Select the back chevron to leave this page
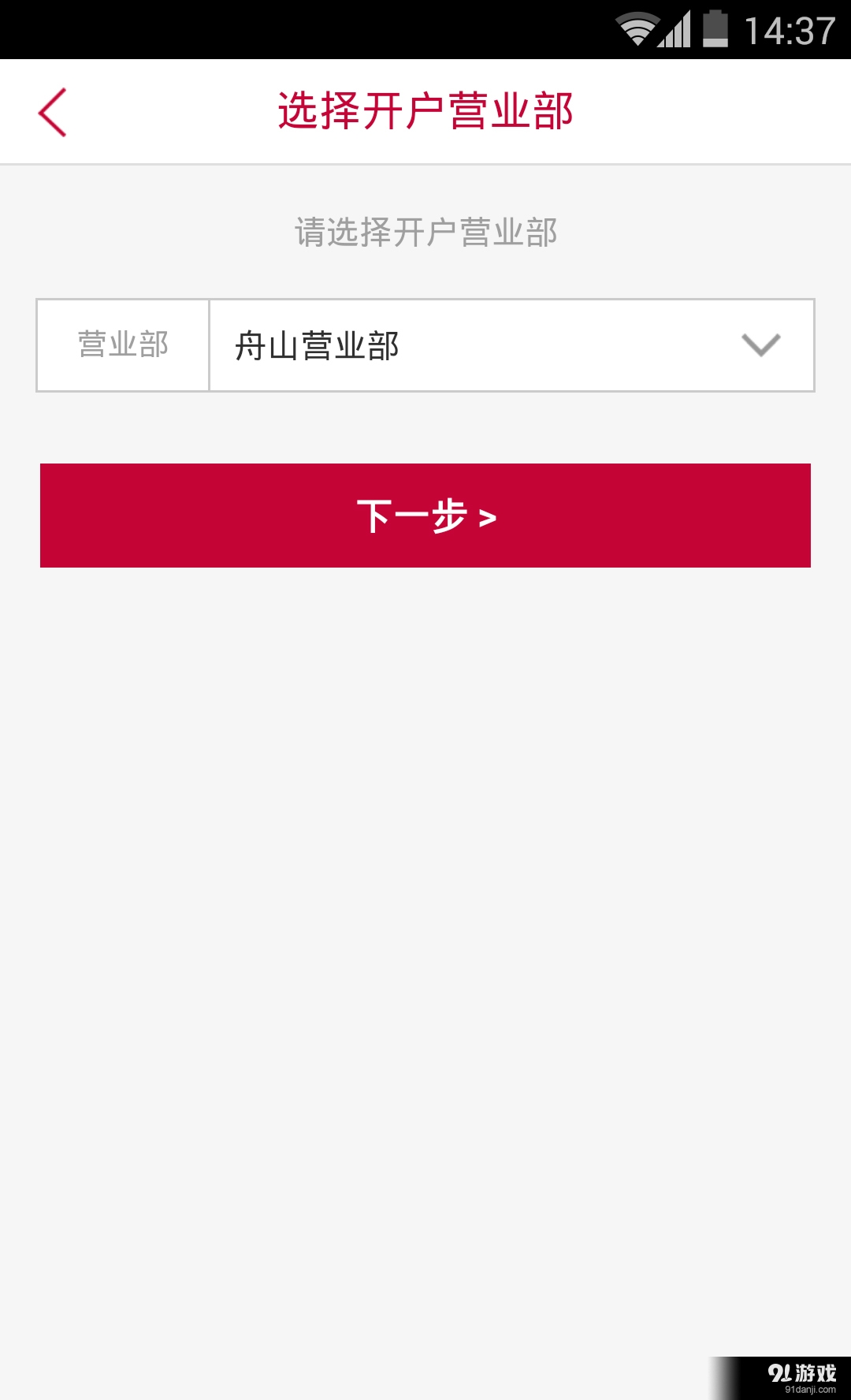 tap(52, 111)
